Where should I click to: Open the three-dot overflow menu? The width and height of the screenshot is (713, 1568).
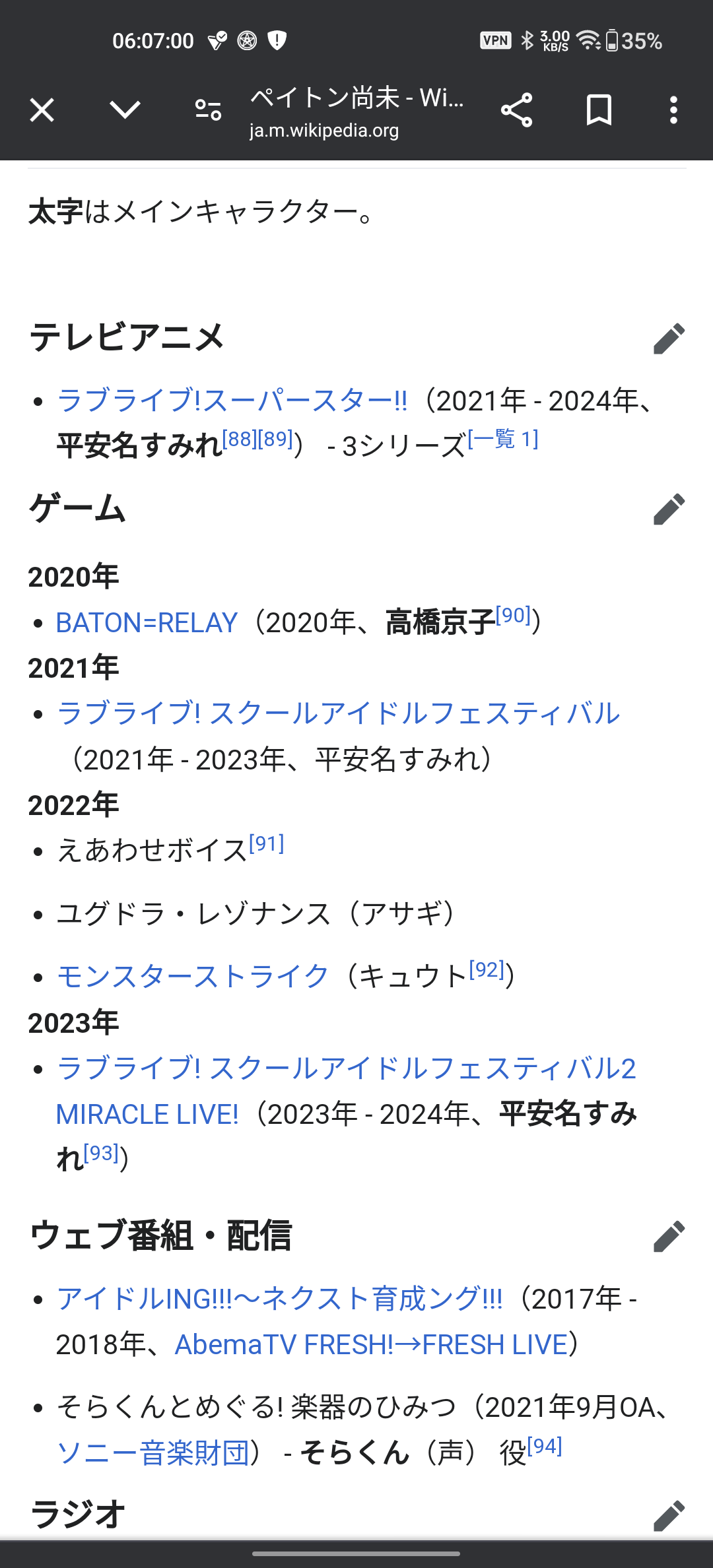[x=673, y=110]
